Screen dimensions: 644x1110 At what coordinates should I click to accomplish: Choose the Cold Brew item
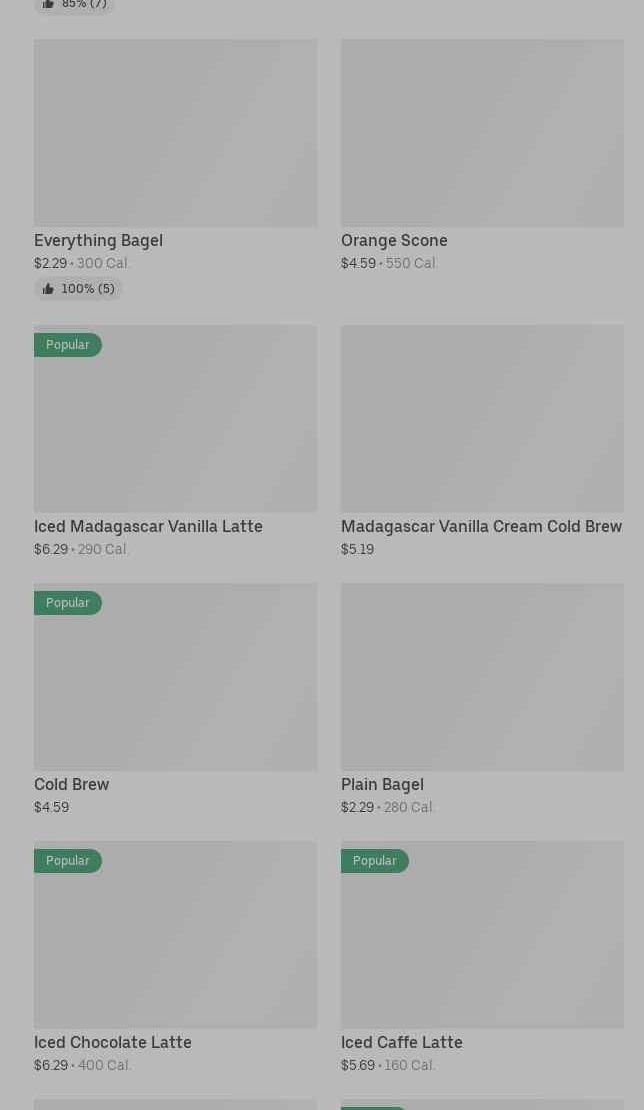tap(175, 678)
